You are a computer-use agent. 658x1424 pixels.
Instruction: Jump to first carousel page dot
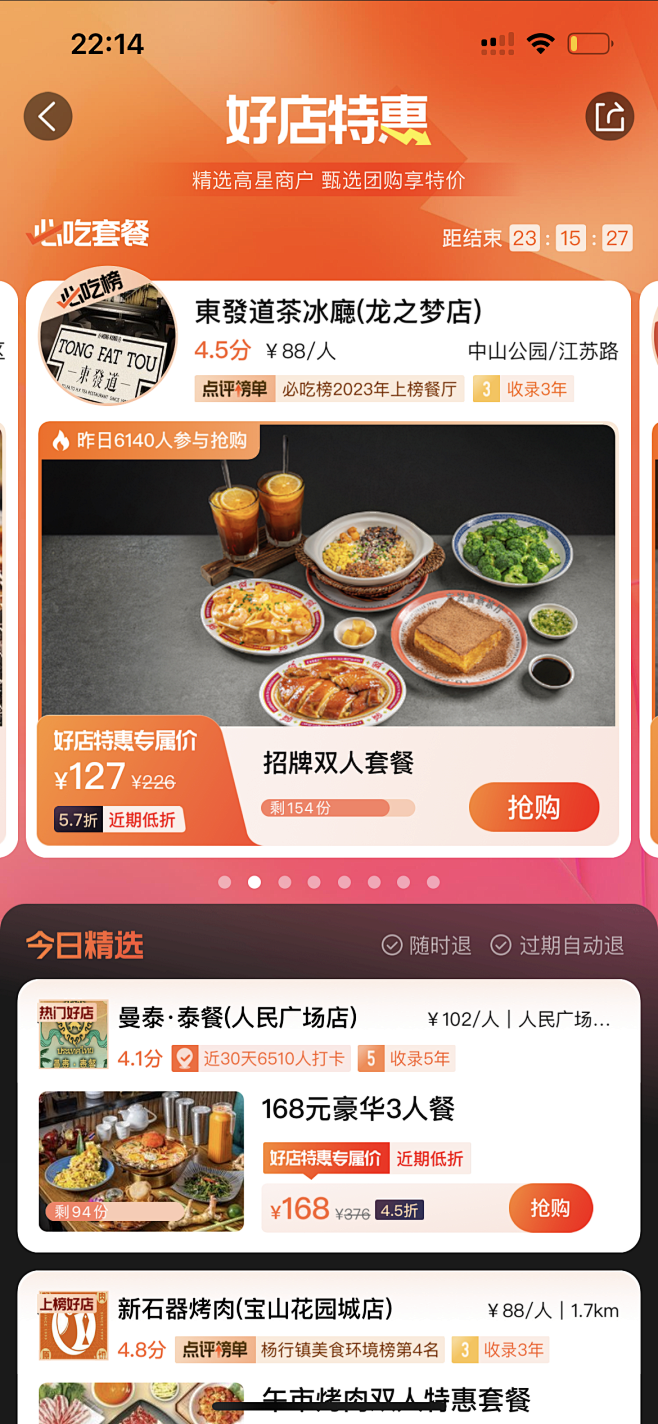click(x=224, y=882)
